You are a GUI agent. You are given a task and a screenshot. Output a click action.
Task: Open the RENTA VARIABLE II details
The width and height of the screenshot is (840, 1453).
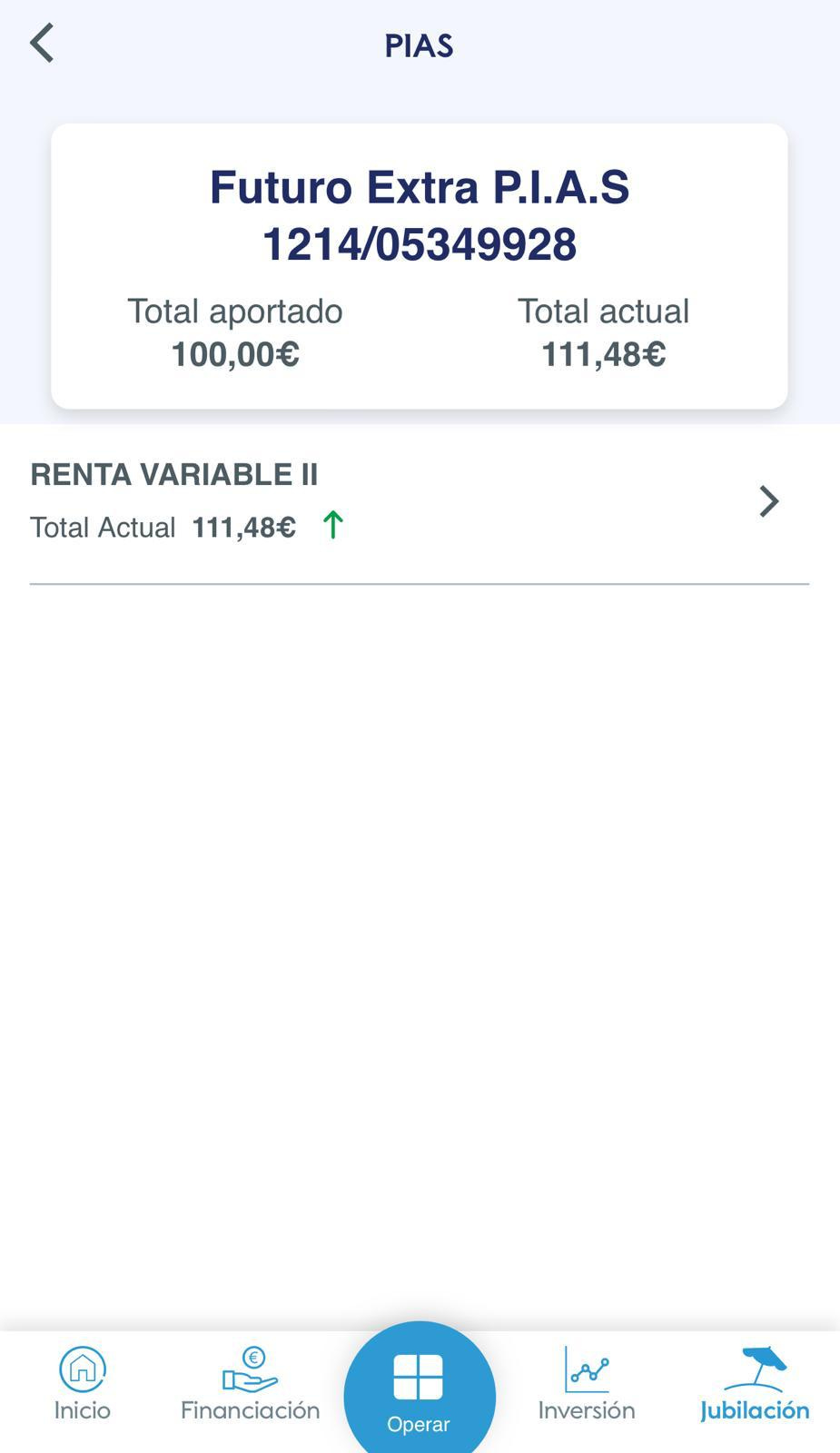click(768, 501)
